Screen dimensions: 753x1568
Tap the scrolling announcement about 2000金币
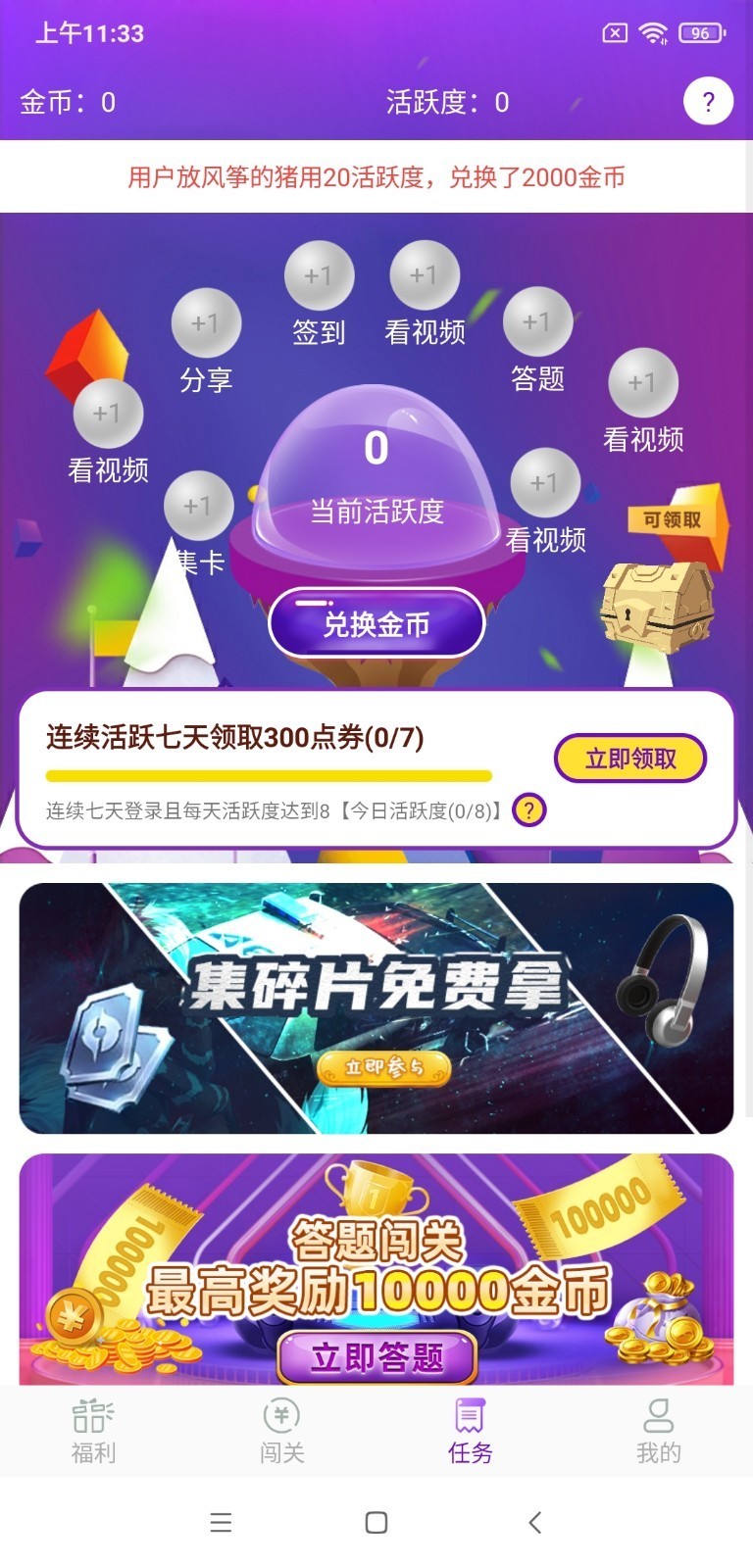[x=376, y=176]
